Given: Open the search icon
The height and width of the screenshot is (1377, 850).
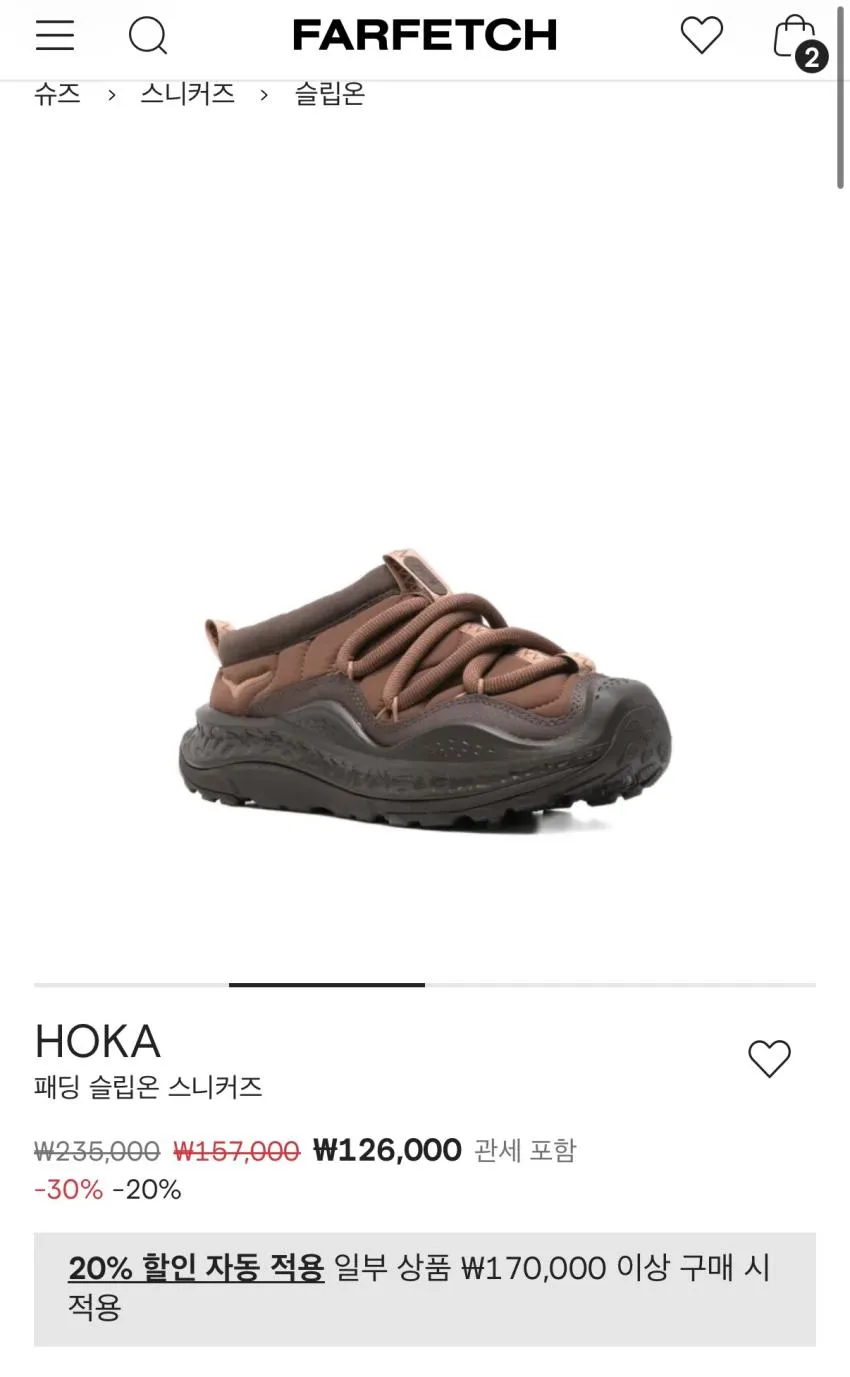Looking at the screenshot, I should [148, 36].
